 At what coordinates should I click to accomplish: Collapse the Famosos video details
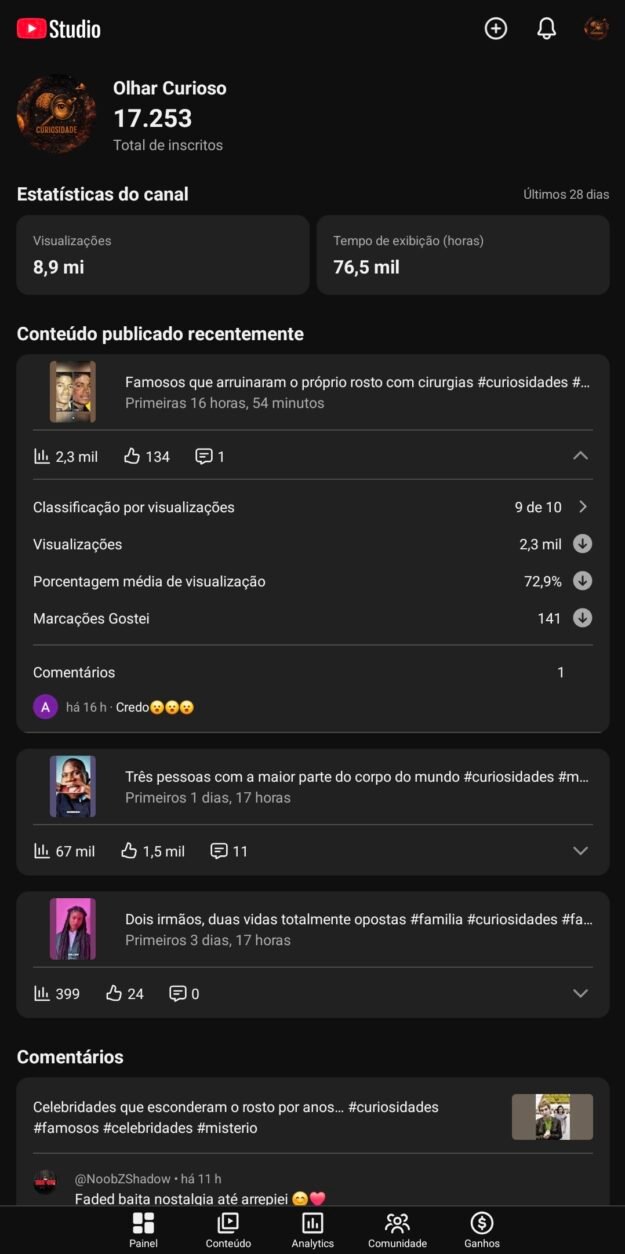(x=580, y=456)
